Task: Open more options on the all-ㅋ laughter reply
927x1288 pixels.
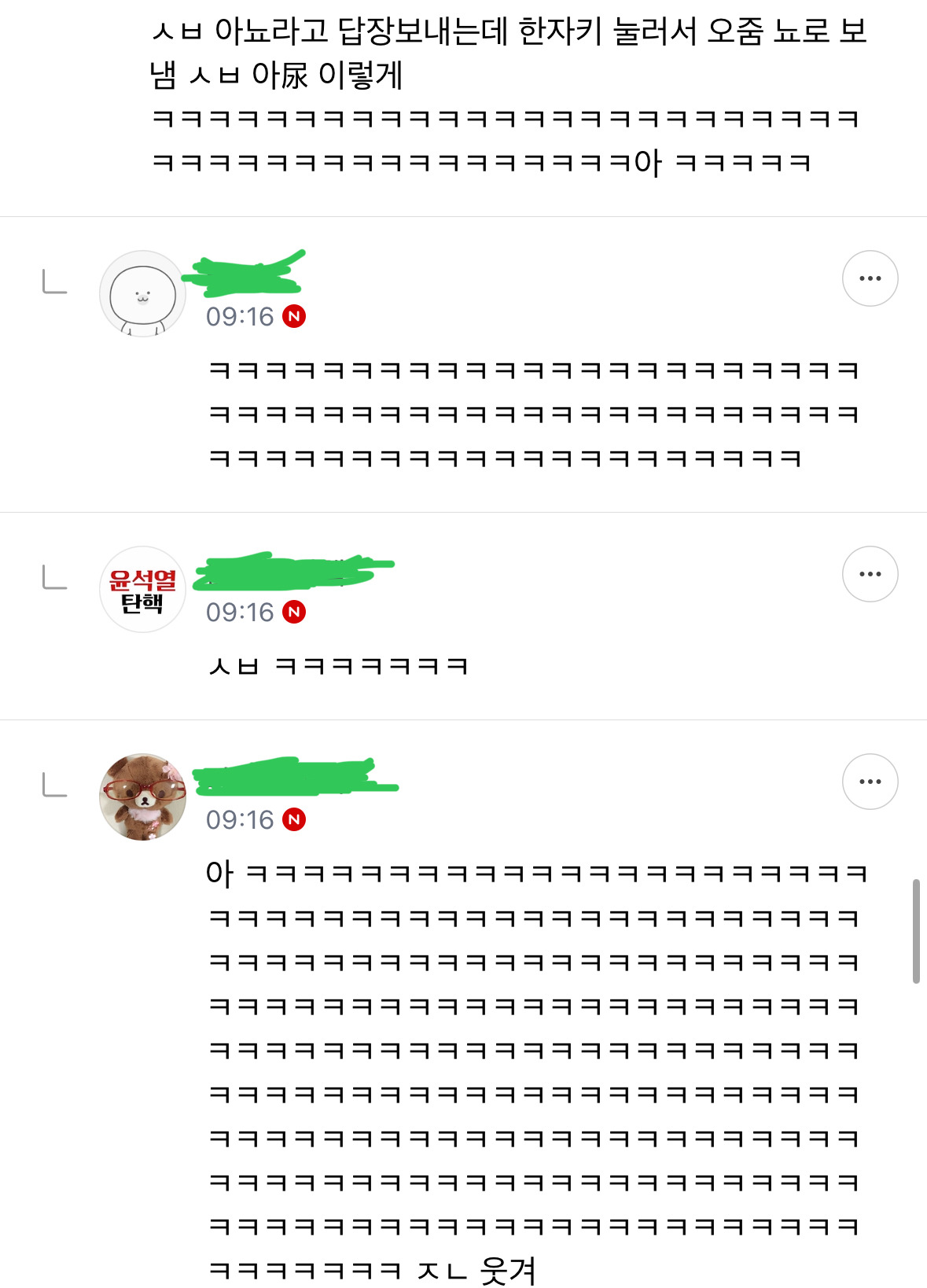Action: point(870,278)
